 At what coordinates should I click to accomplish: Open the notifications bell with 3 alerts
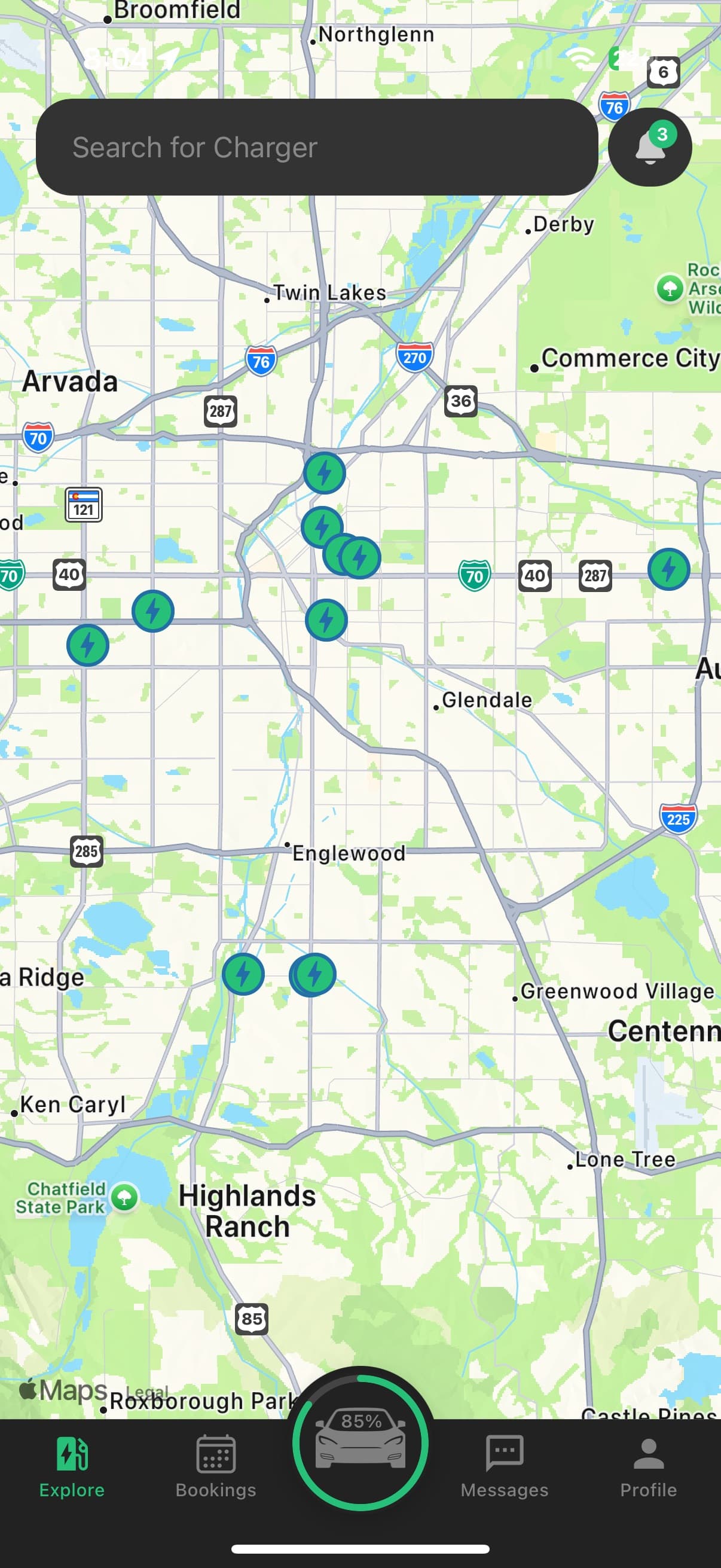click(x=650, y=146)
